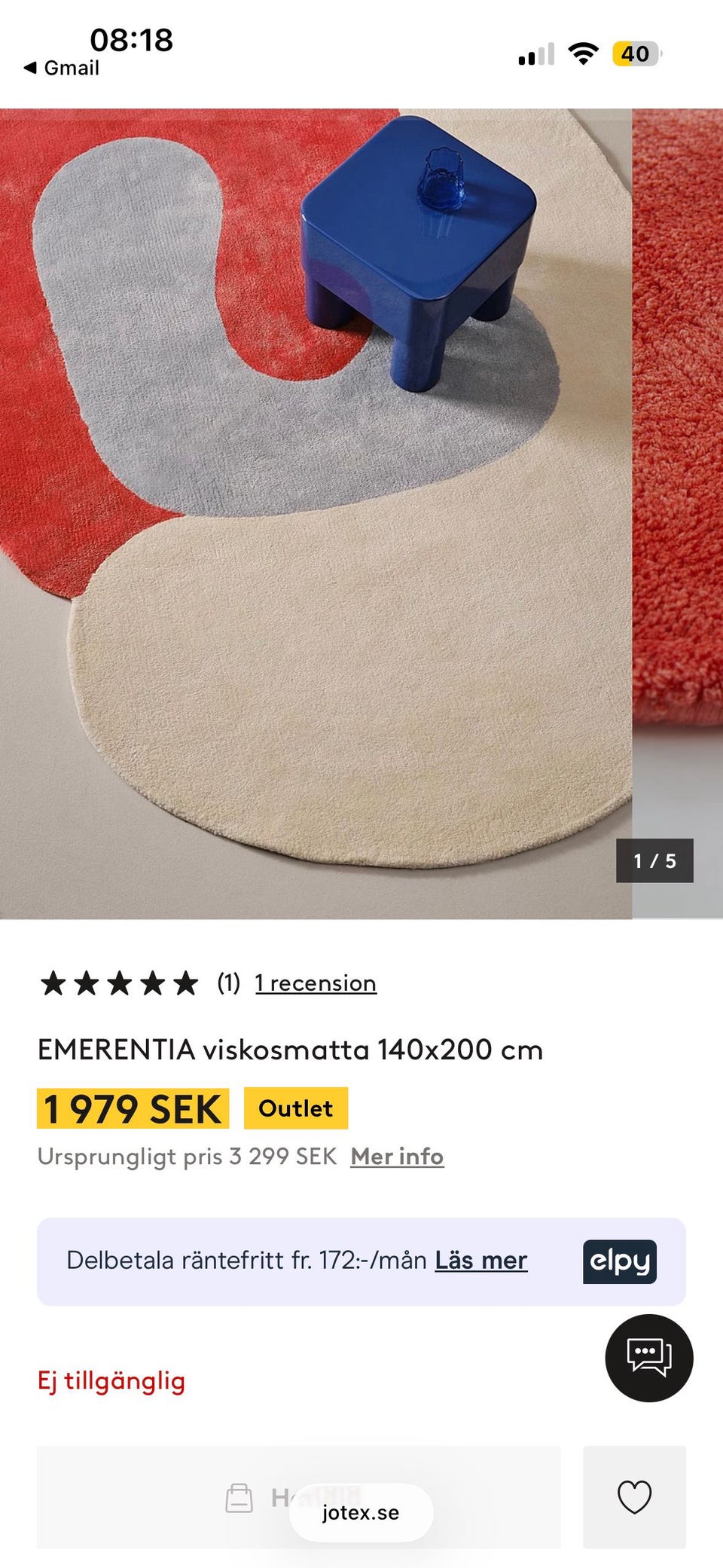Open Läs mer about installment payments
The image size is (723, 1568).
(480, 1260)
